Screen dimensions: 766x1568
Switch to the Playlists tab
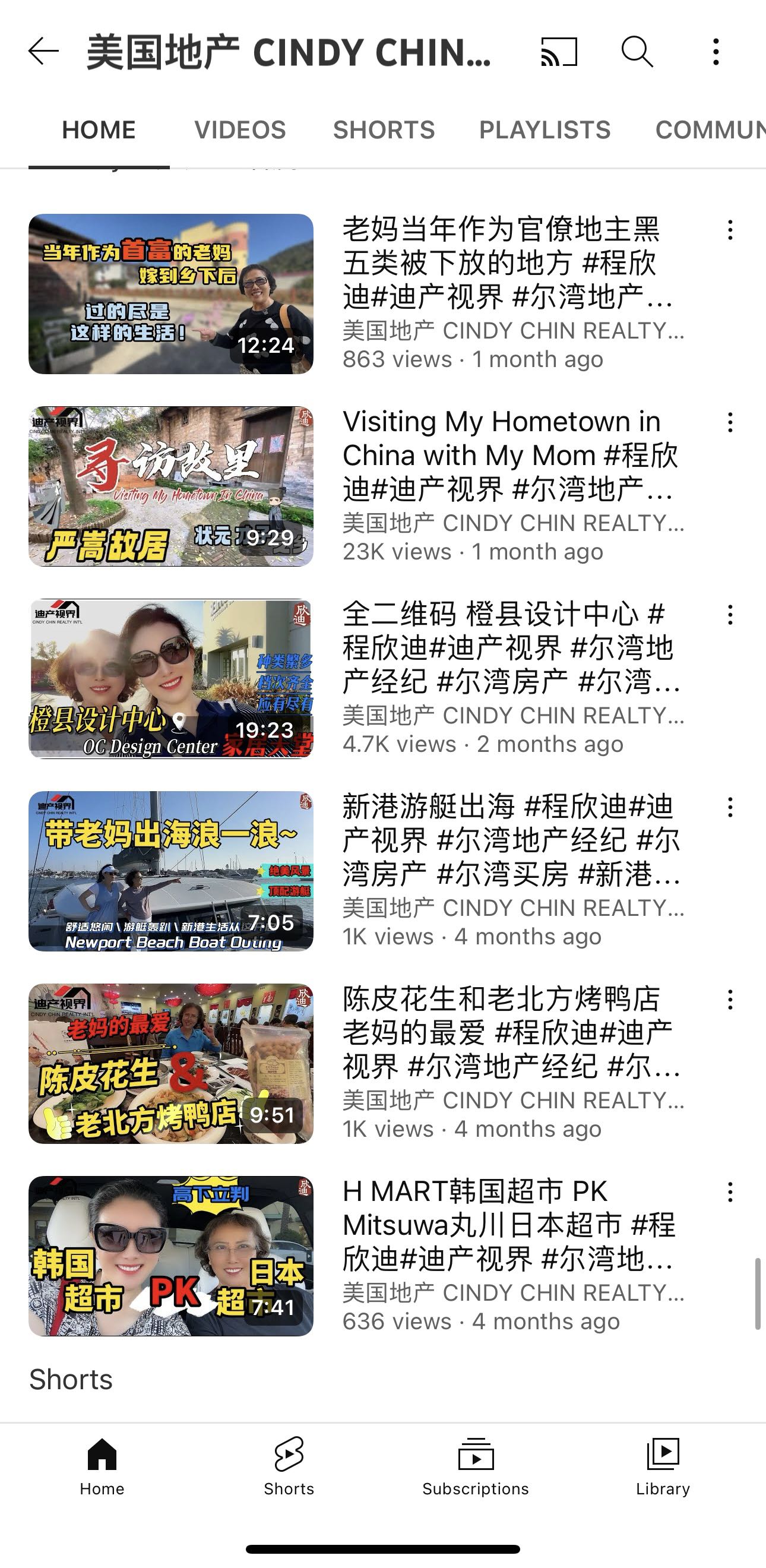click(x=544, y=130)
